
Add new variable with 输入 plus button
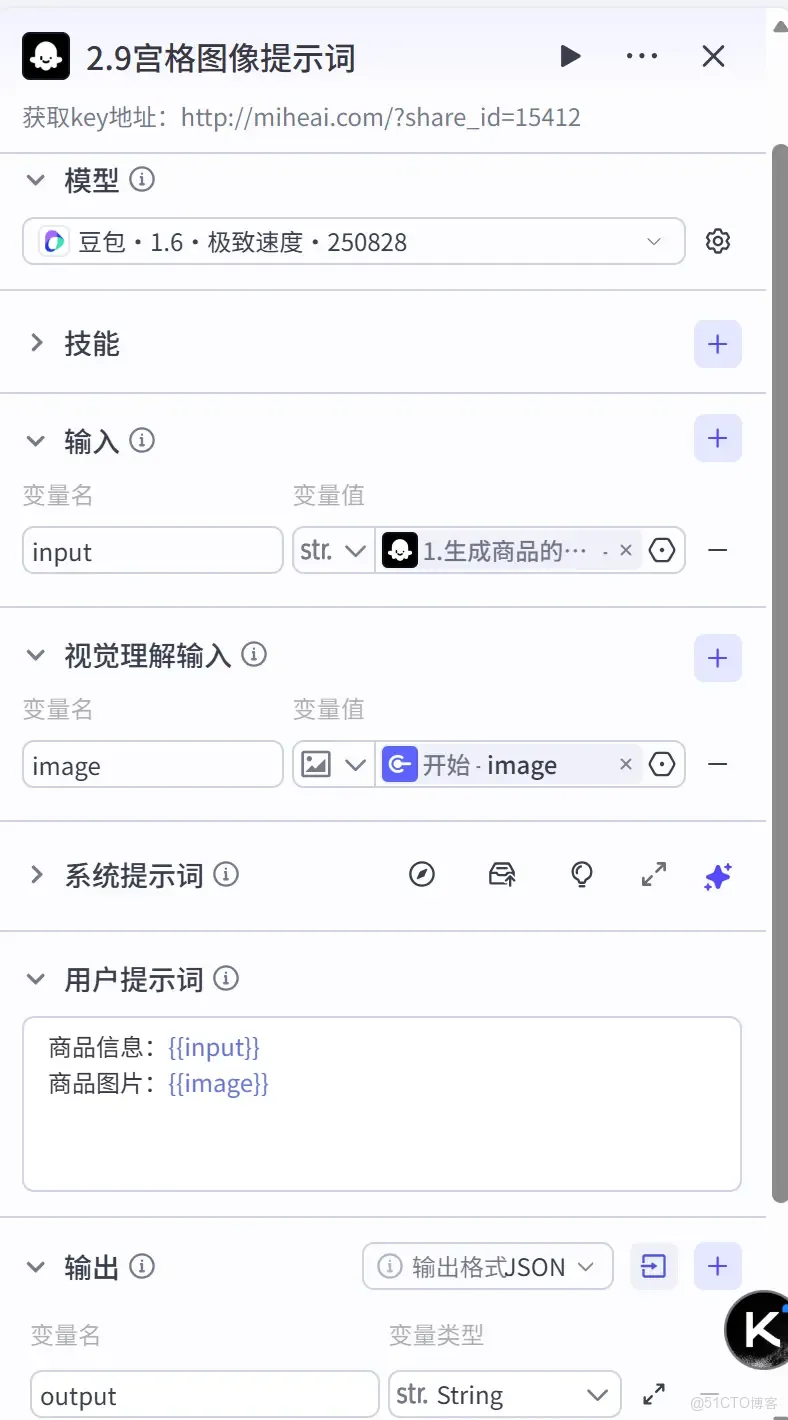click(x=718, y=438)
